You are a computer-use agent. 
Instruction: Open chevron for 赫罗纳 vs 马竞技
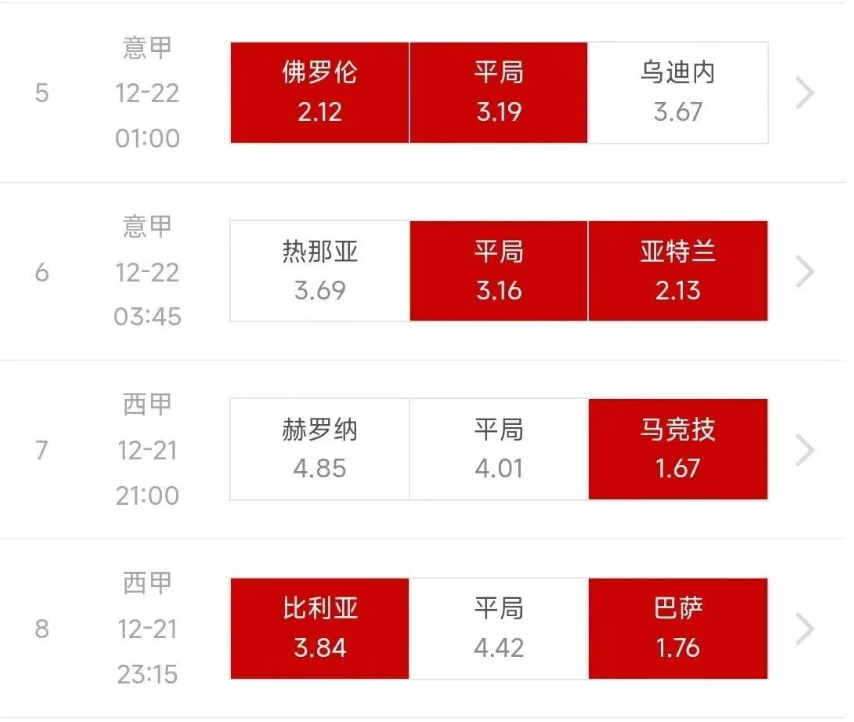tap(805, 449)
